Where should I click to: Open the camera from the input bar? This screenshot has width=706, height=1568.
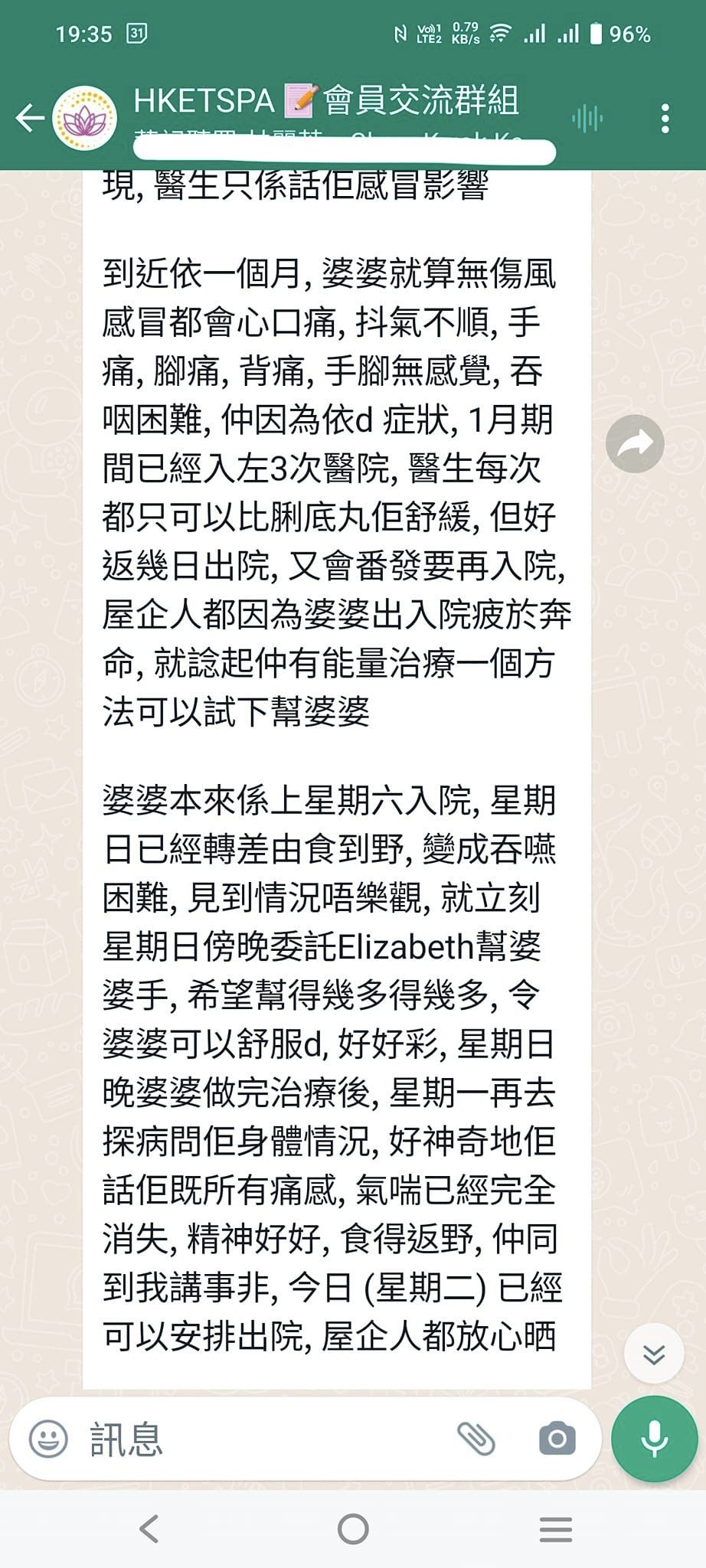click(557, 1439)
